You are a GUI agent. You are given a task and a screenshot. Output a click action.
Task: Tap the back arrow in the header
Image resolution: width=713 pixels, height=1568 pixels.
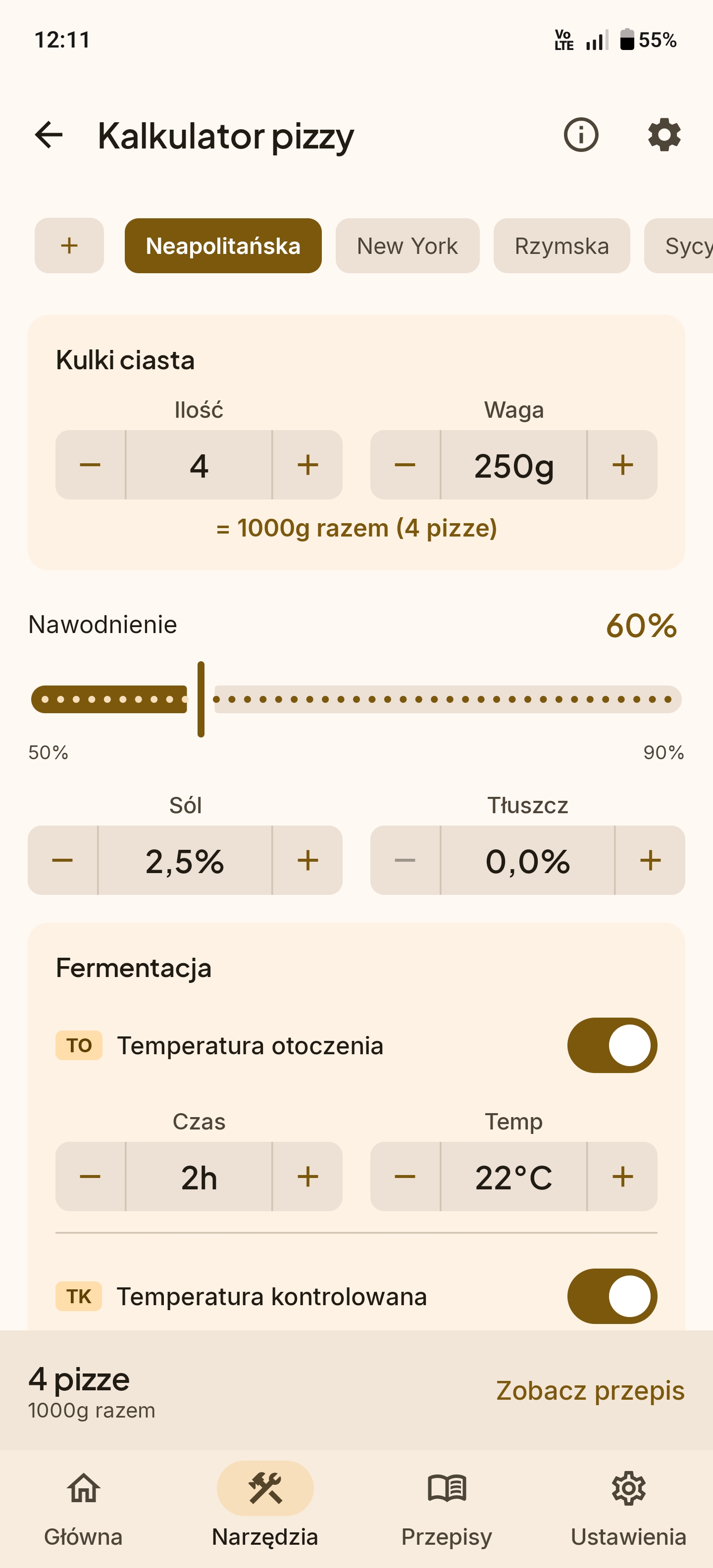(49, 135)
